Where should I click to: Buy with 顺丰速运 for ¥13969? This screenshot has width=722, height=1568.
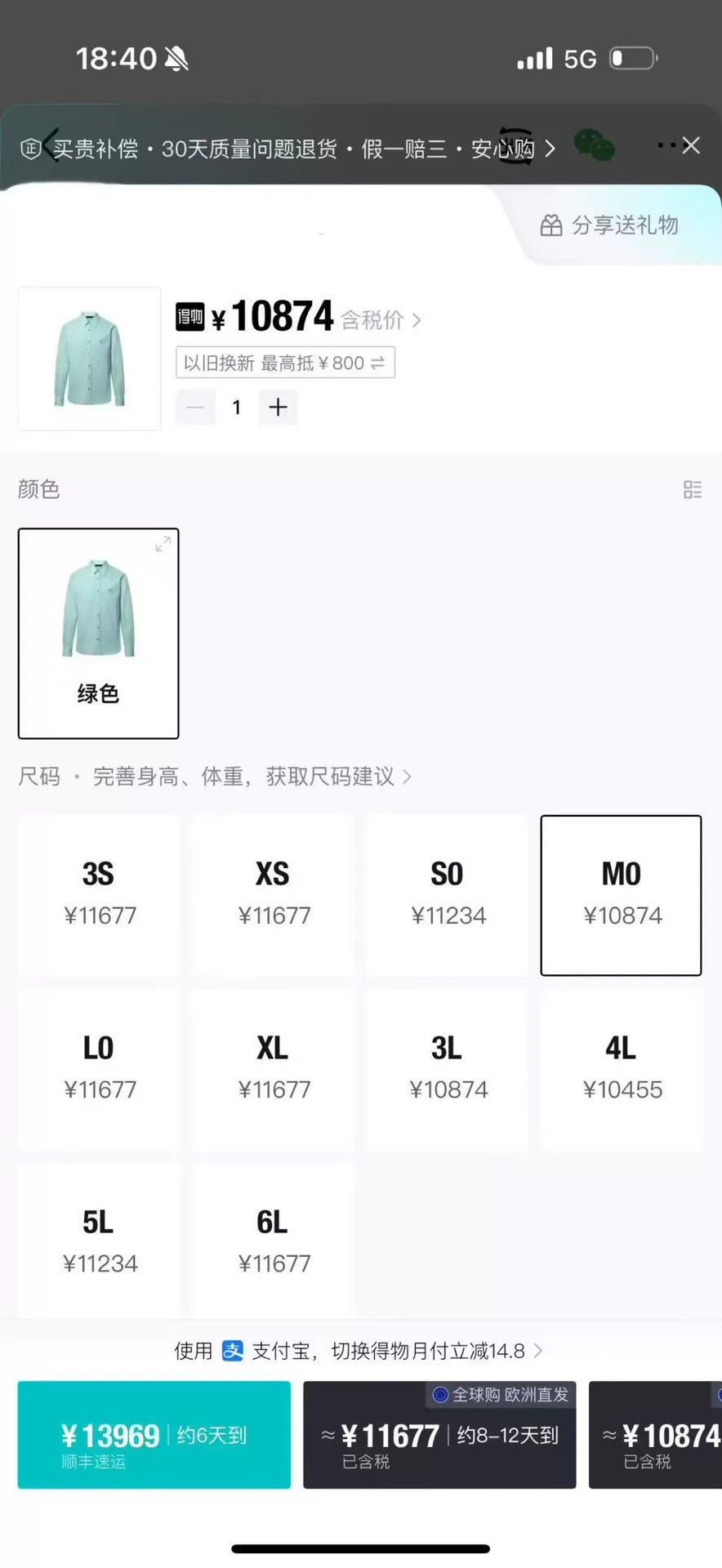pos(154,1435)
